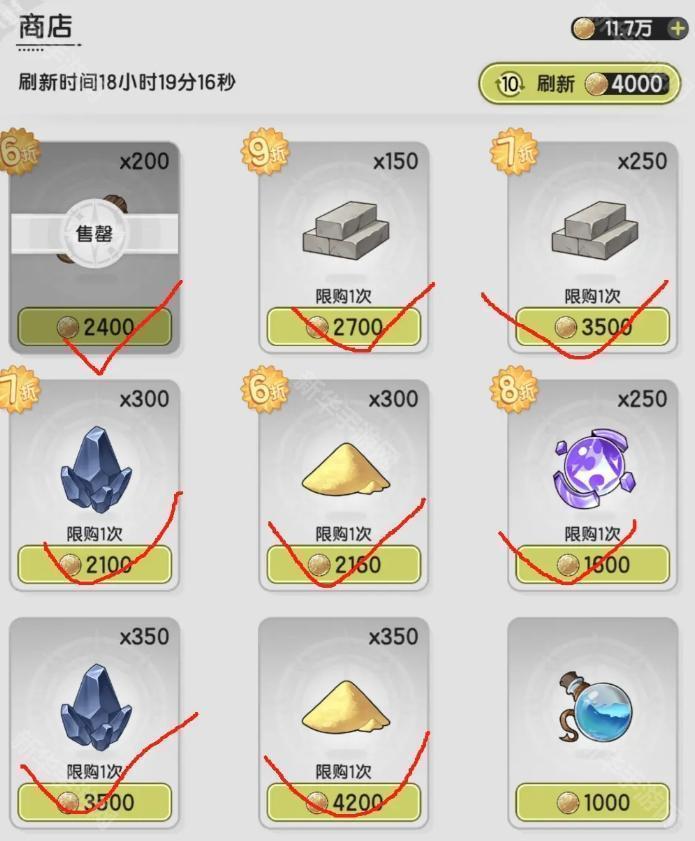Image resolution: width=695 pixels, height=841 pixels.
Task: Refresh the shop for 4000 coins
Action: (586, 84)
